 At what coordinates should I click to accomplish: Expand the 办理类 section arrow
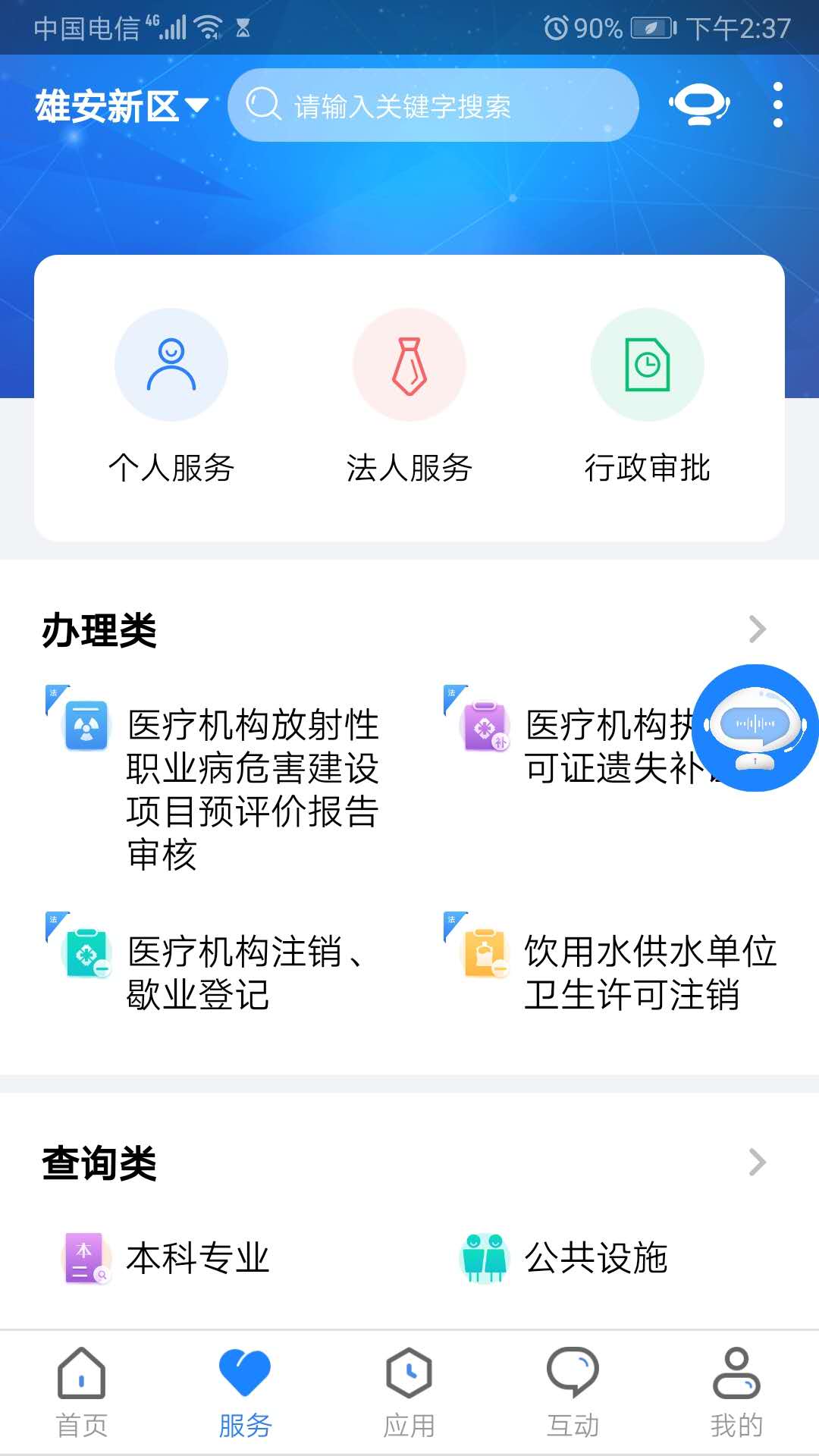tap(757, 629)
